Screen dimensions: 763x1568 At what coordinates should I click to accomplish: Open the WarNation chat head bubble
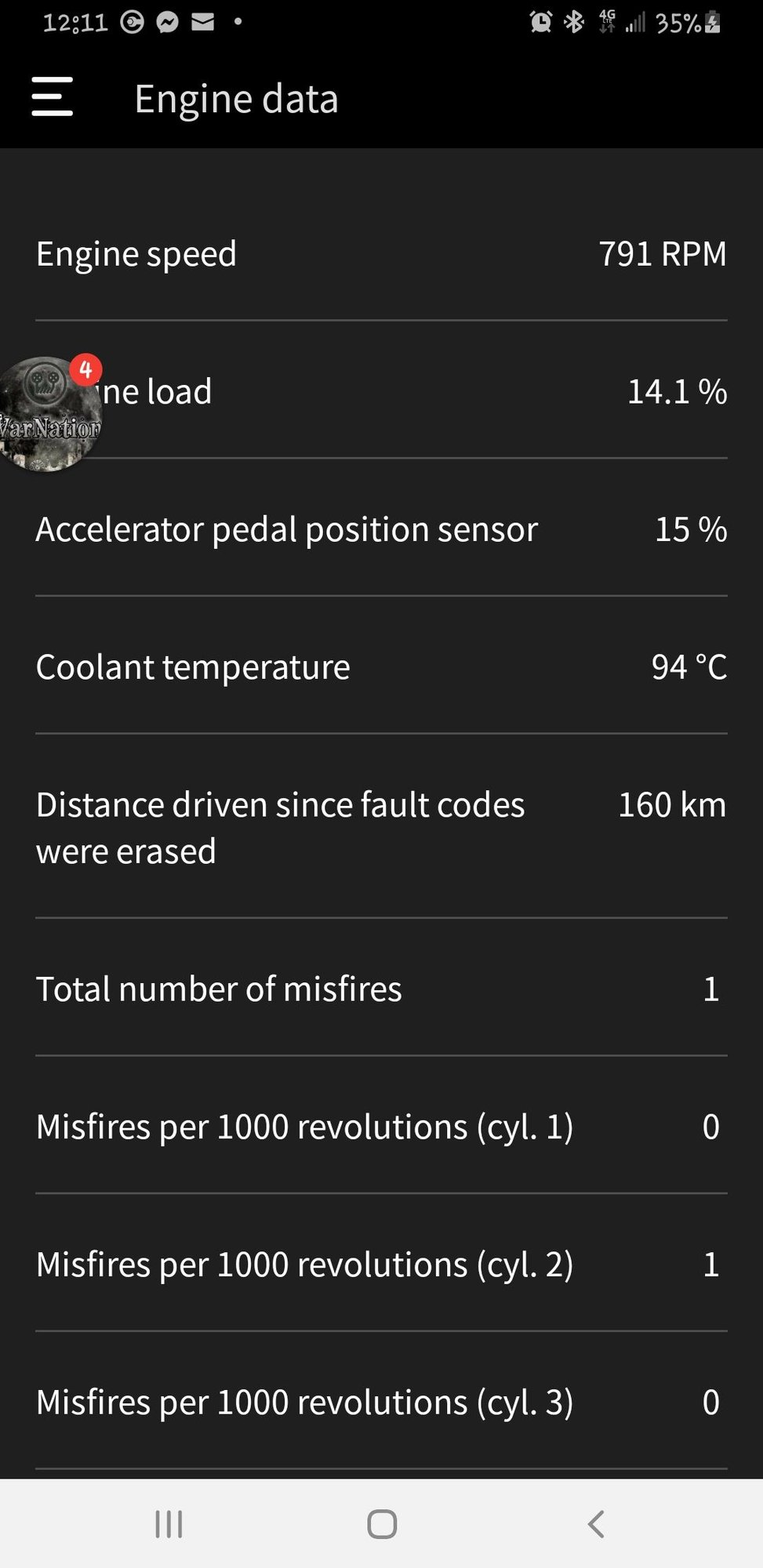49,414
